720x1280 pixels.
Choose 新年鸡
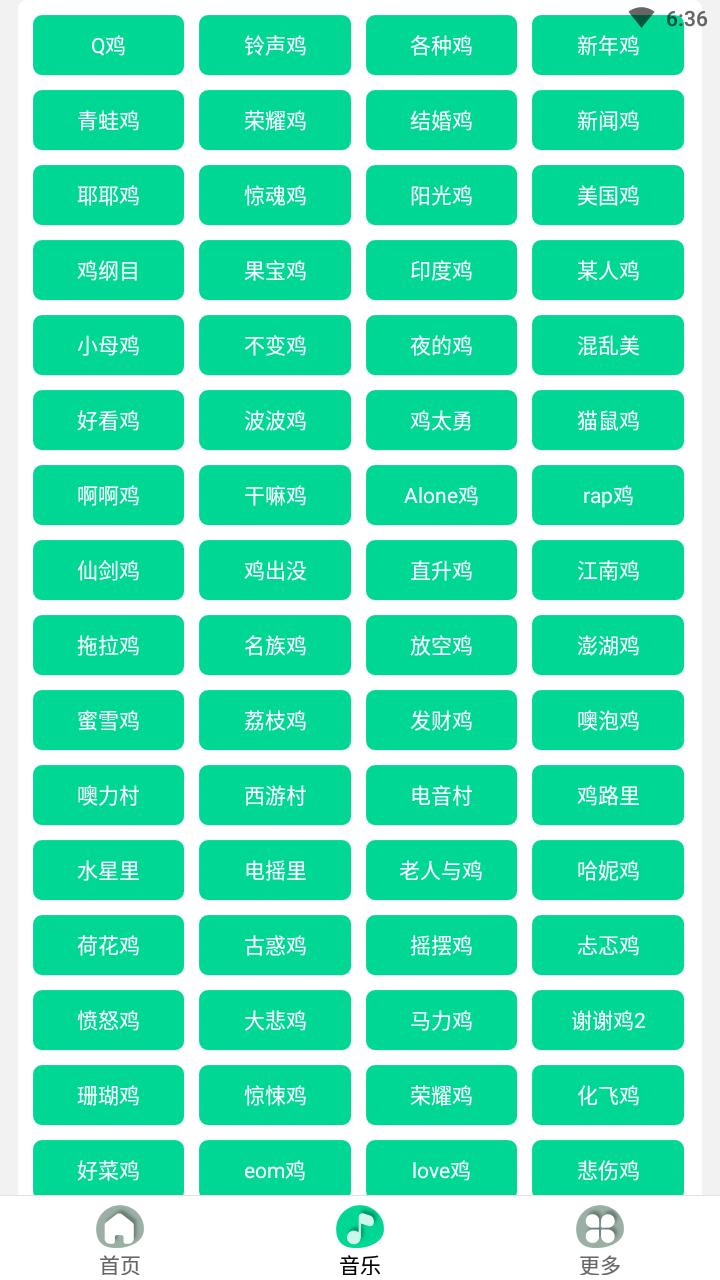pyautogui.click(x=608, y=45)
